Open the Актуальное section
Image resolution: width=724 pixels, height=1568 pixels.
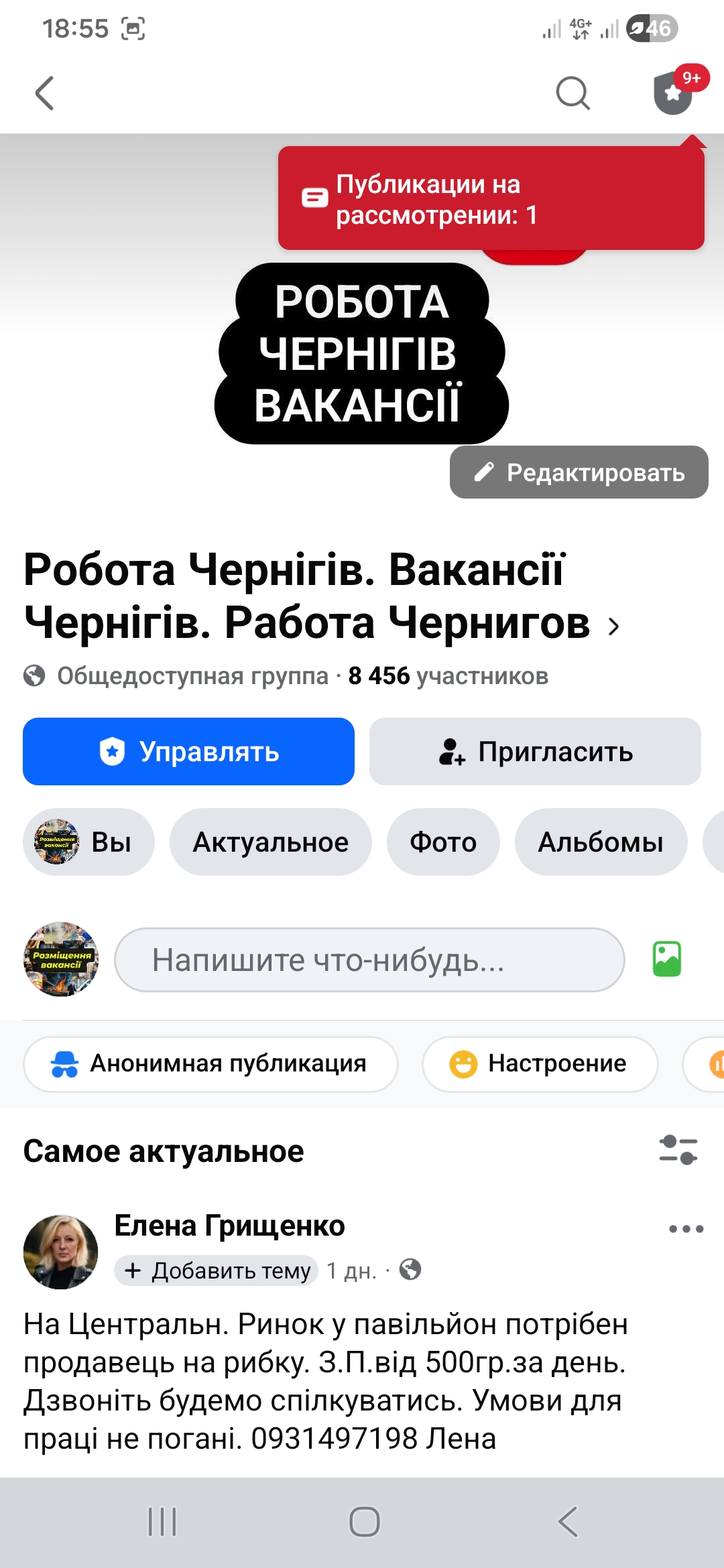(270, 842)
